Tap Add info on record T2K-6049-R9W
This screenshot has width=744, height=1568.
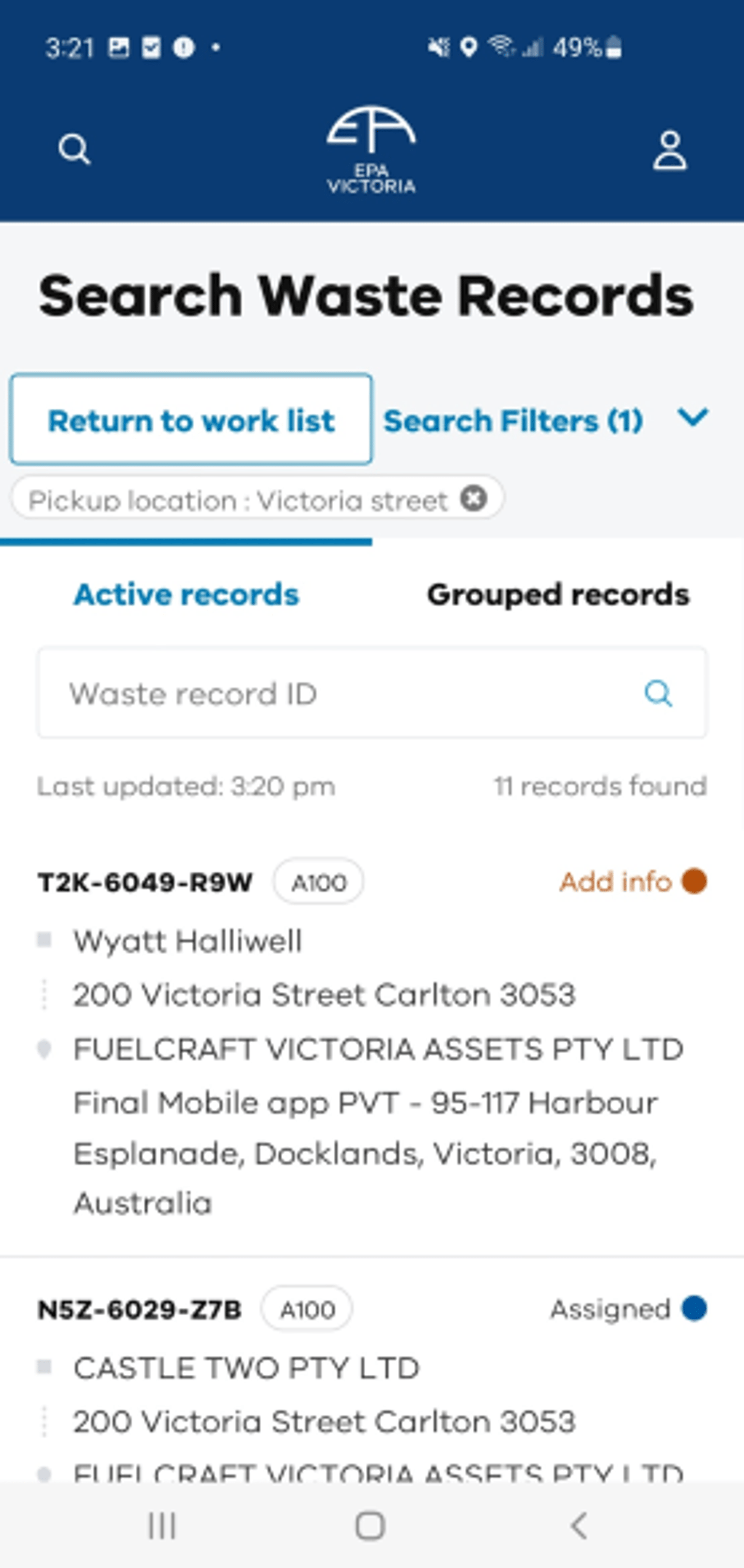point(614,881)
